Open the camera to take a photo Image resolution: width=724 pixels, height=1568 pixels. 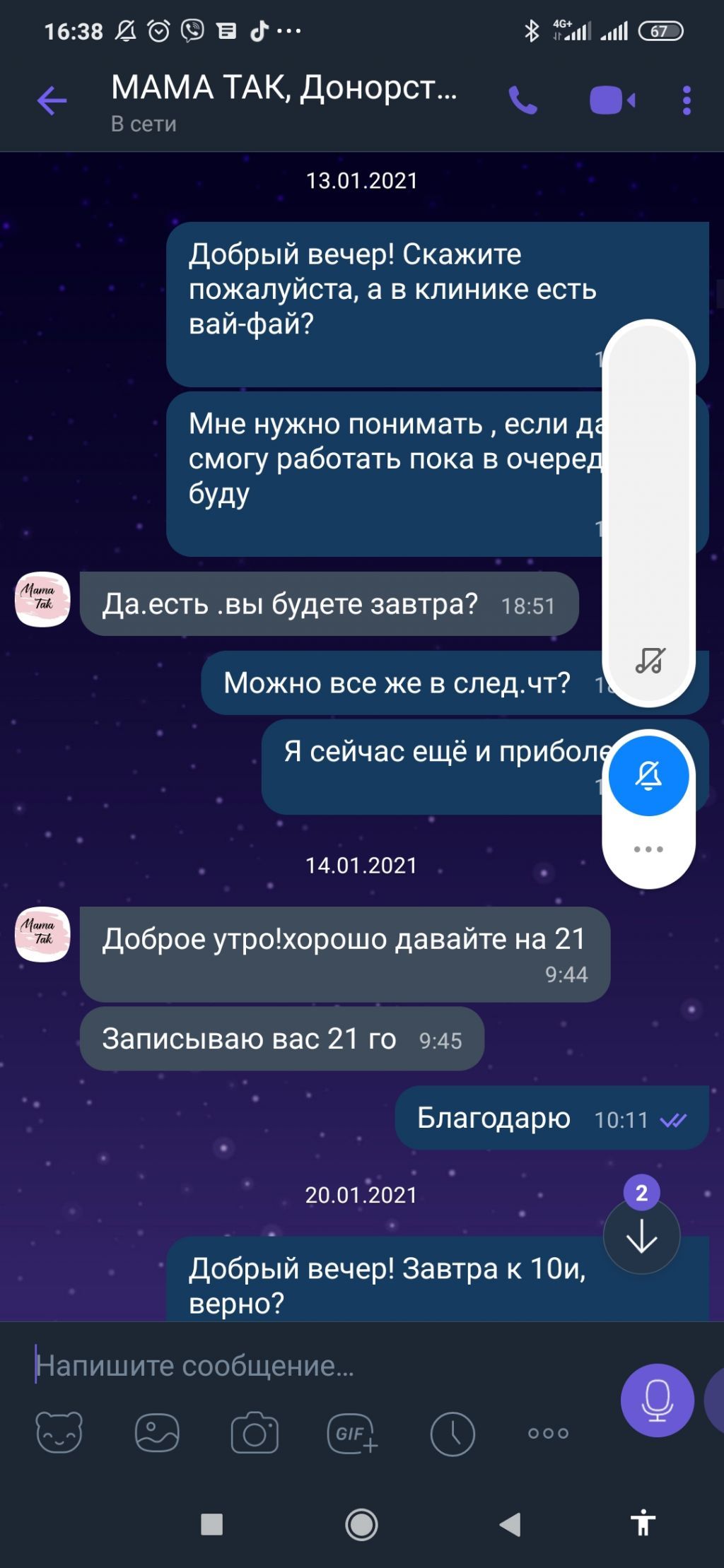(255, 1433)
